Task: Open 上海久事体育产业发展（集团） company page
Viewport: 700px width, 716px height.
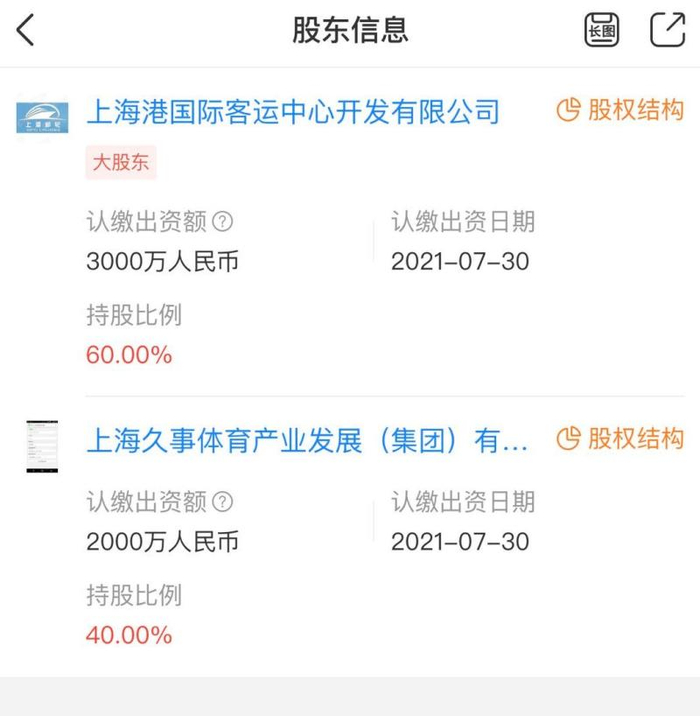Action: pos(307,440)
